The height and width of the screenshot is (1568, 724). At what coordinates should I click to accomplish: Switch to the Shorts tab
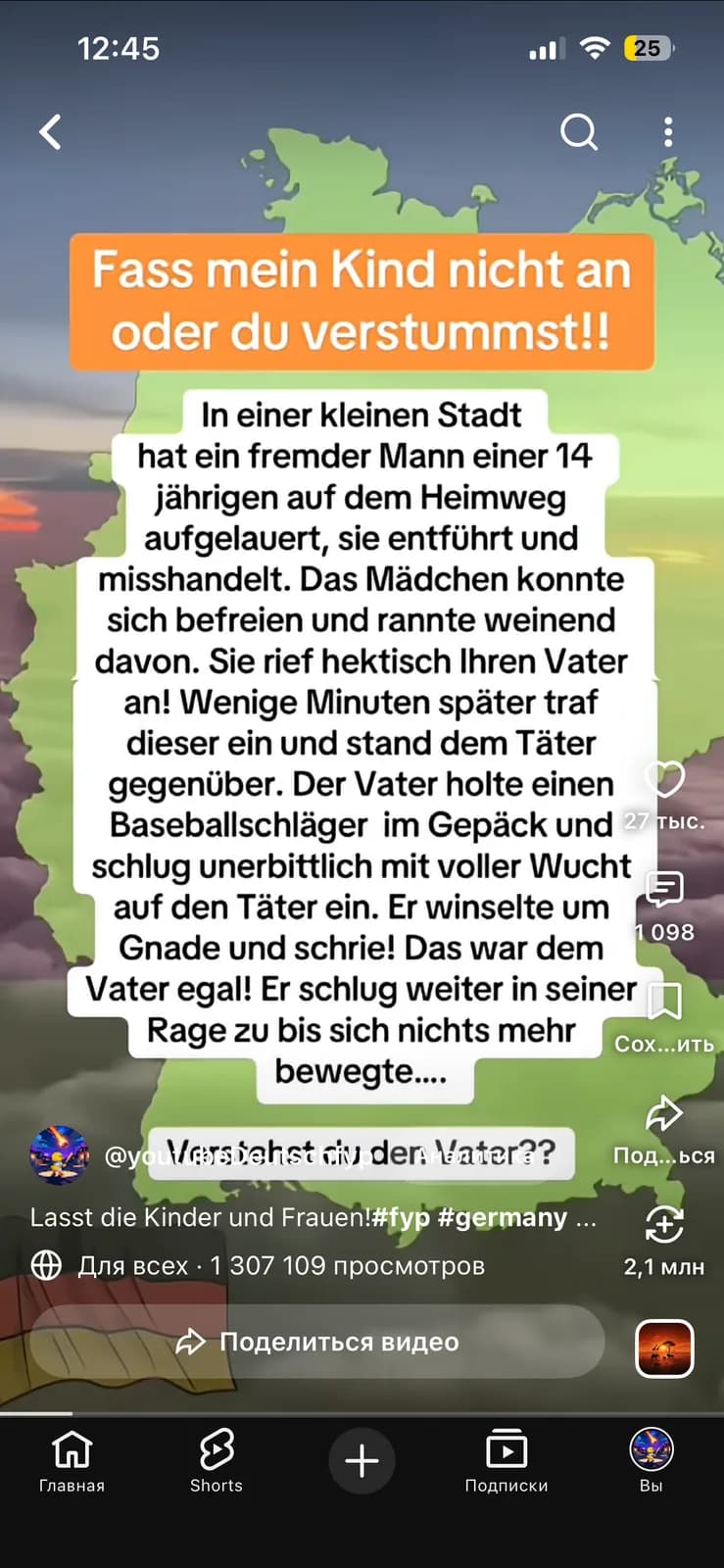tap(217, 1460)
